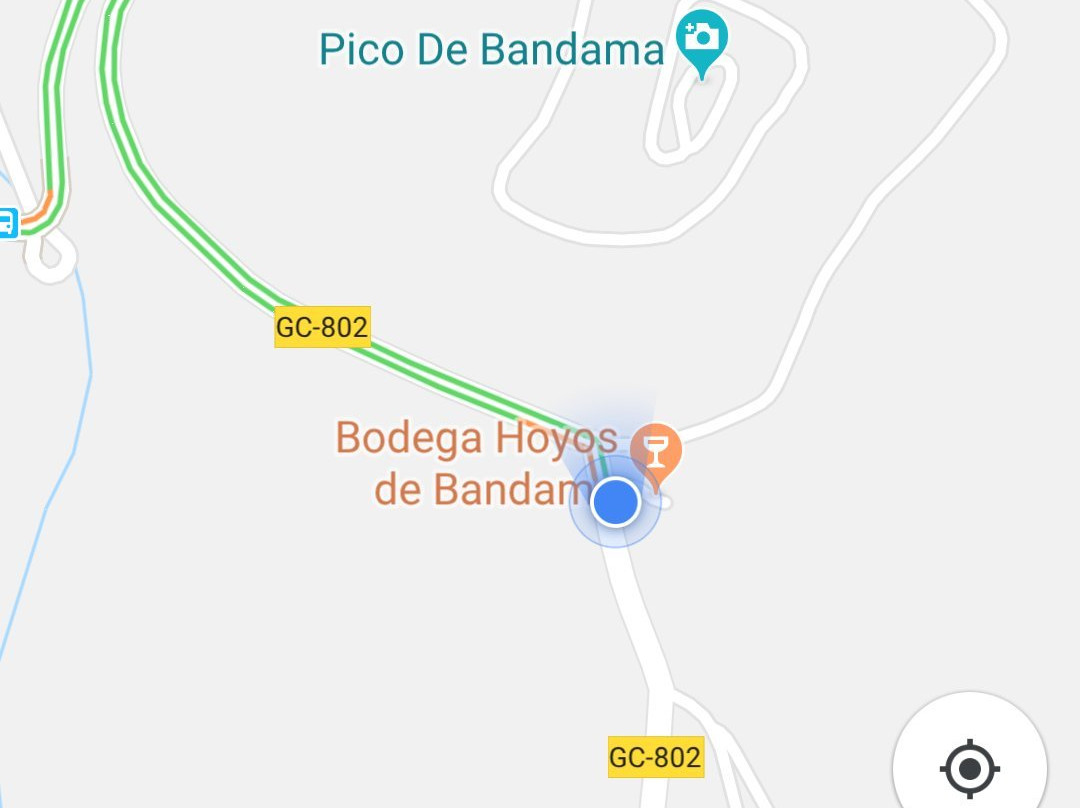Screen dimensions: 1080x808
Task: Tap the my-location recenter button
Action: pos(969,766)
